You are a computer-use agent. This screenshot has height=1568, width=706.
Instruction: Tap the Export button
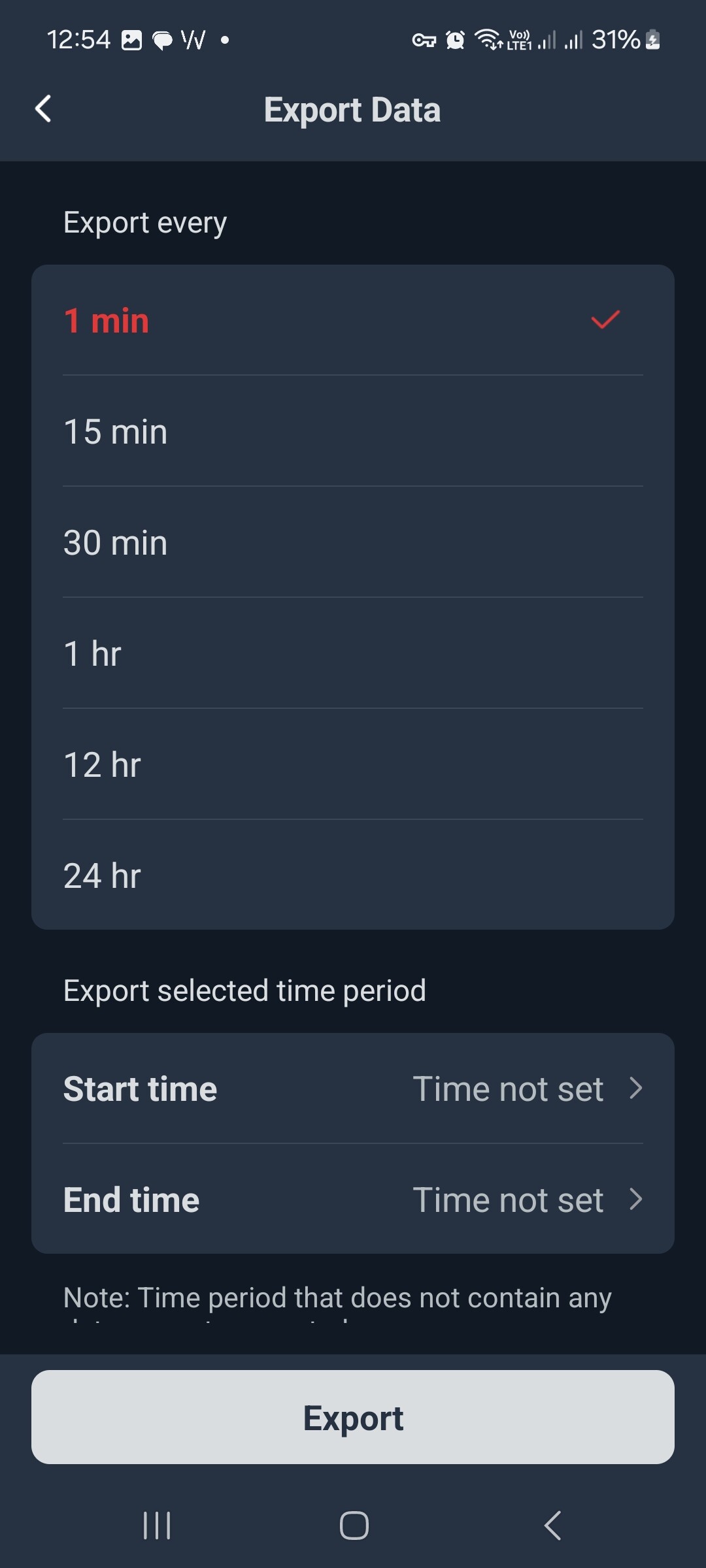[x=353, y=1417]
